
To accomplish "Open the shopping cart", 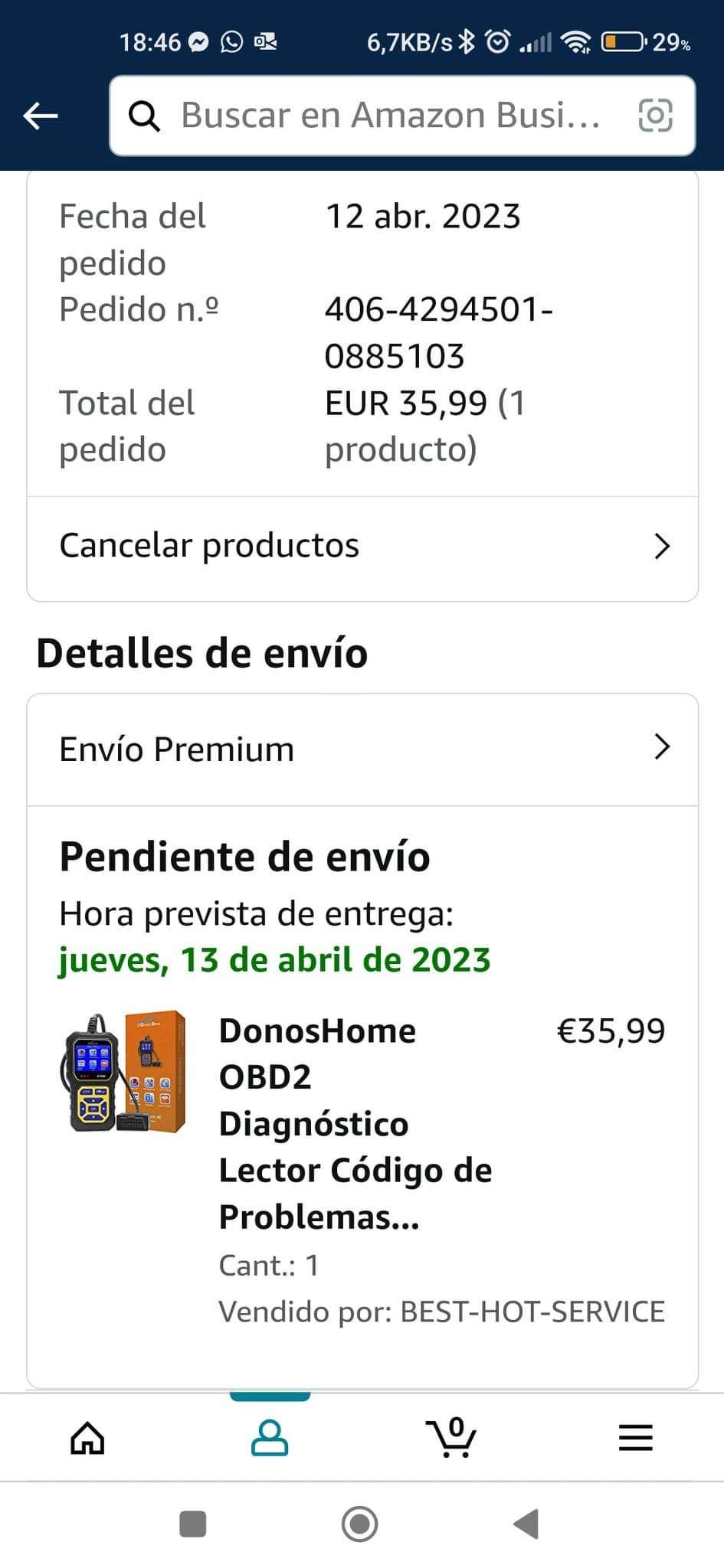I will (x=452, y=1438).
